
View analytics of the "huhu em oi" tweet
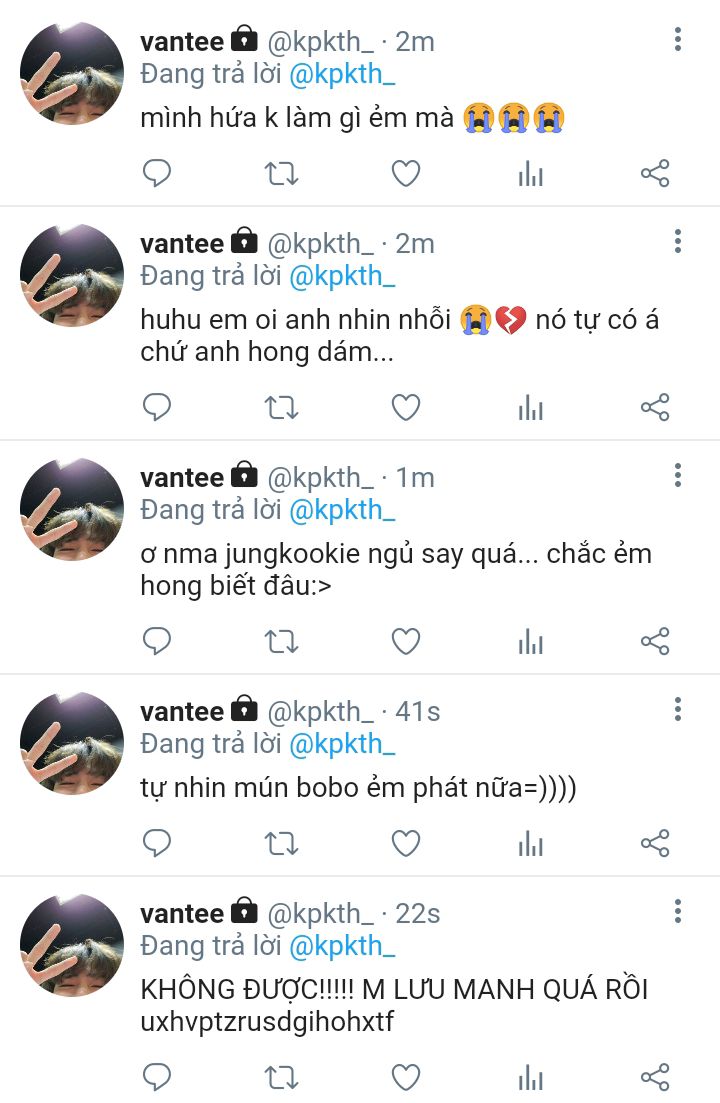531,407
